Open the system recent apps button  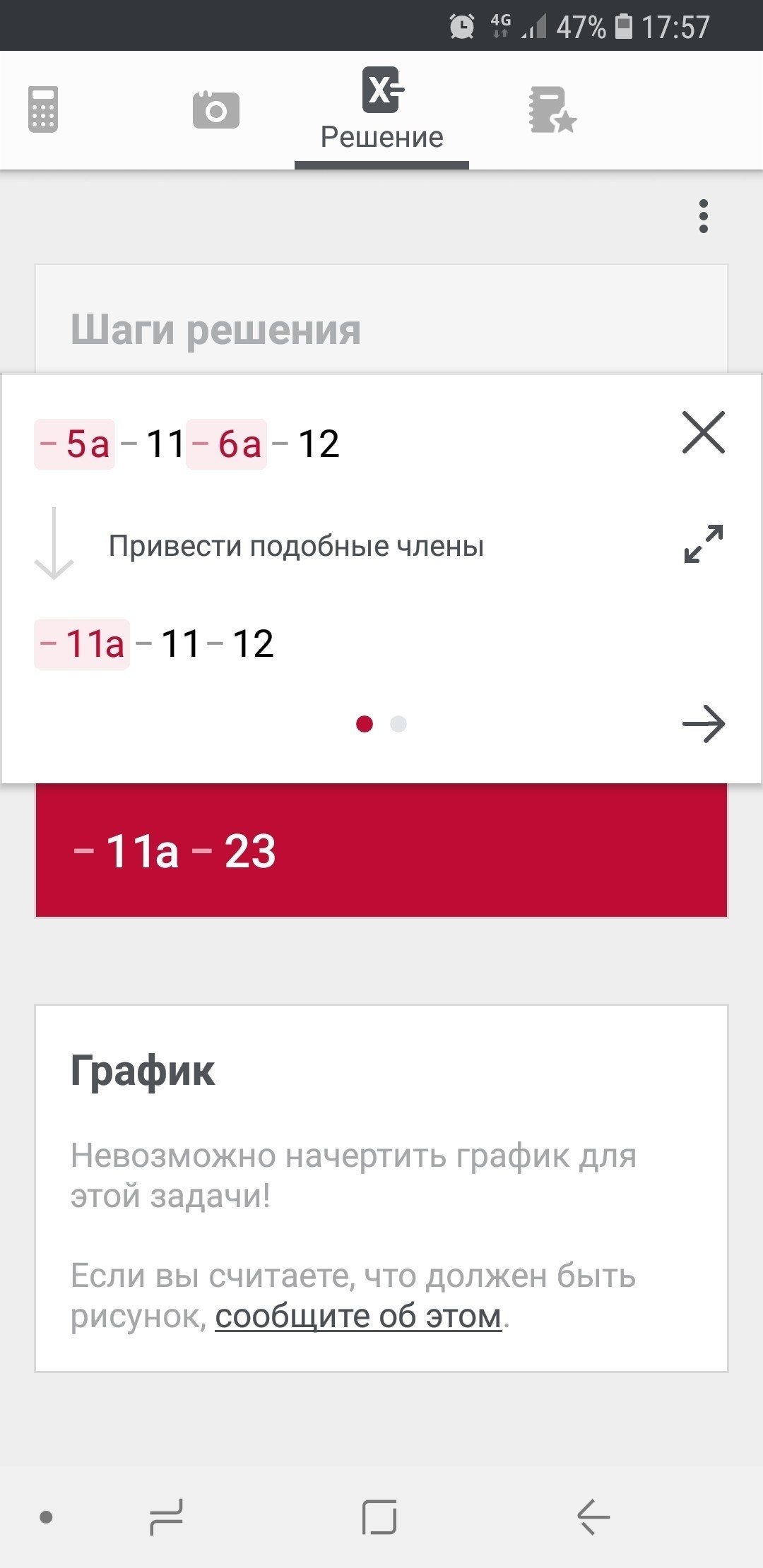click(167, 1516)
